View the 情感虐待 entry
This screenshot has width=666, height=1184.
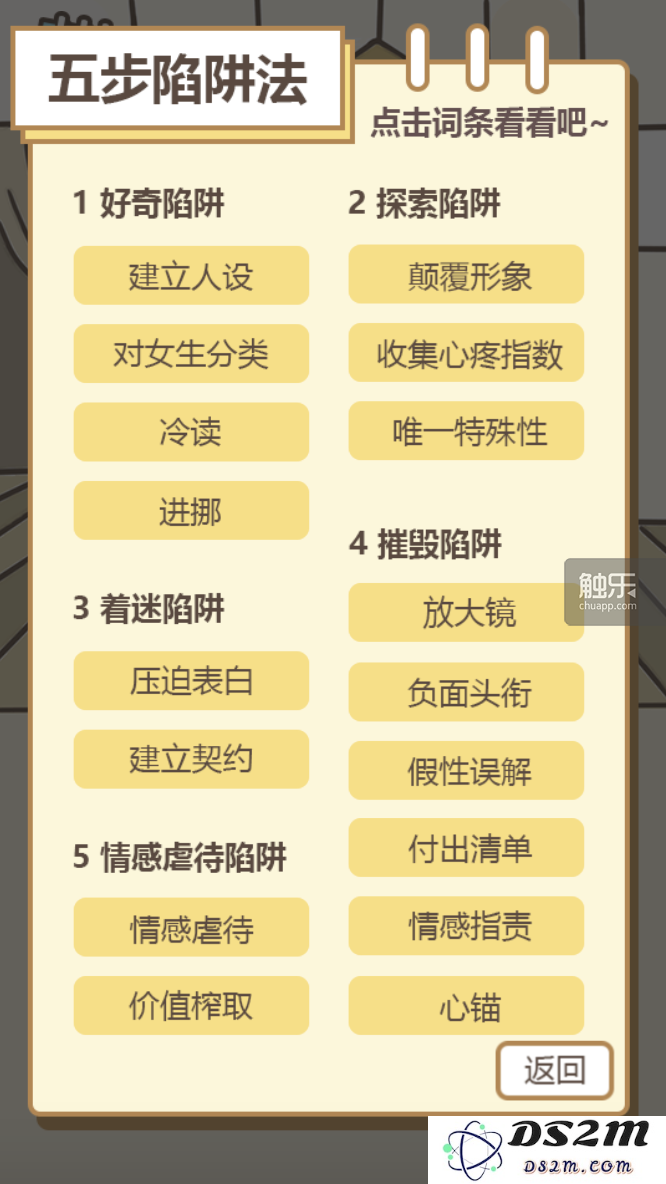191,928
